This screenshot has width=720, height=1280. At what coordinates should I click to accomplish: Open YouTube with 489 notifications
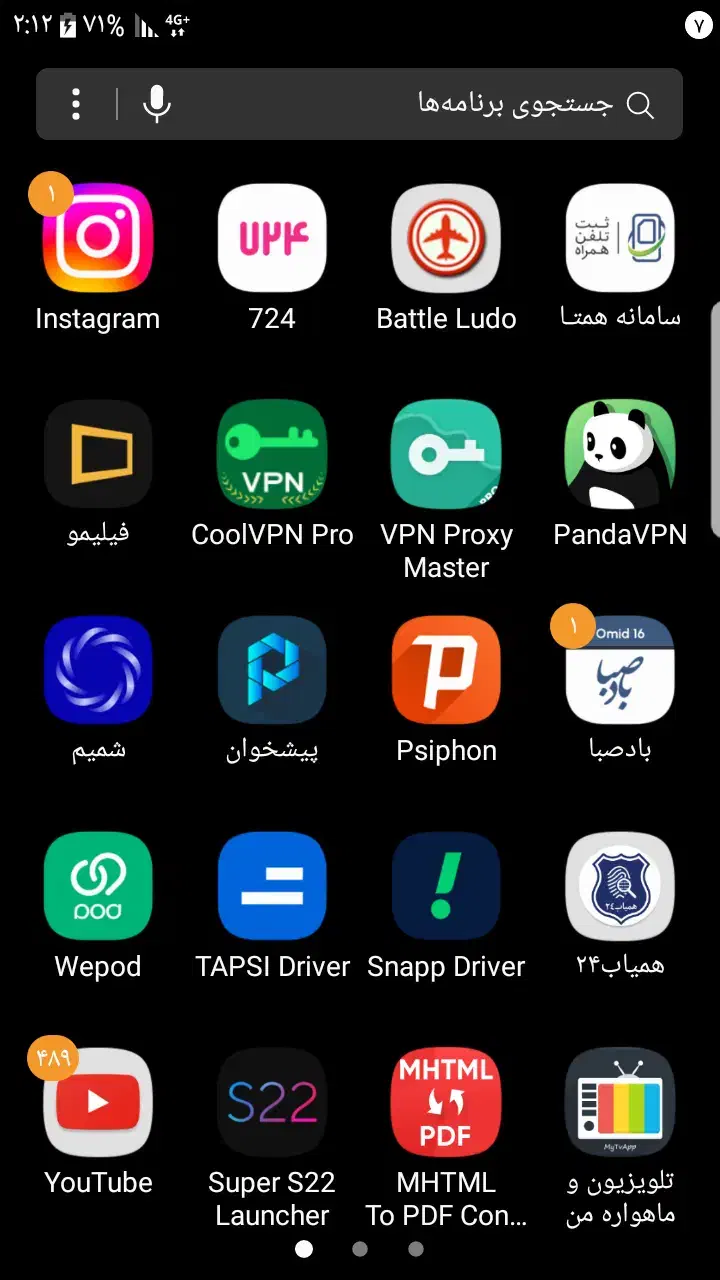97,1102
